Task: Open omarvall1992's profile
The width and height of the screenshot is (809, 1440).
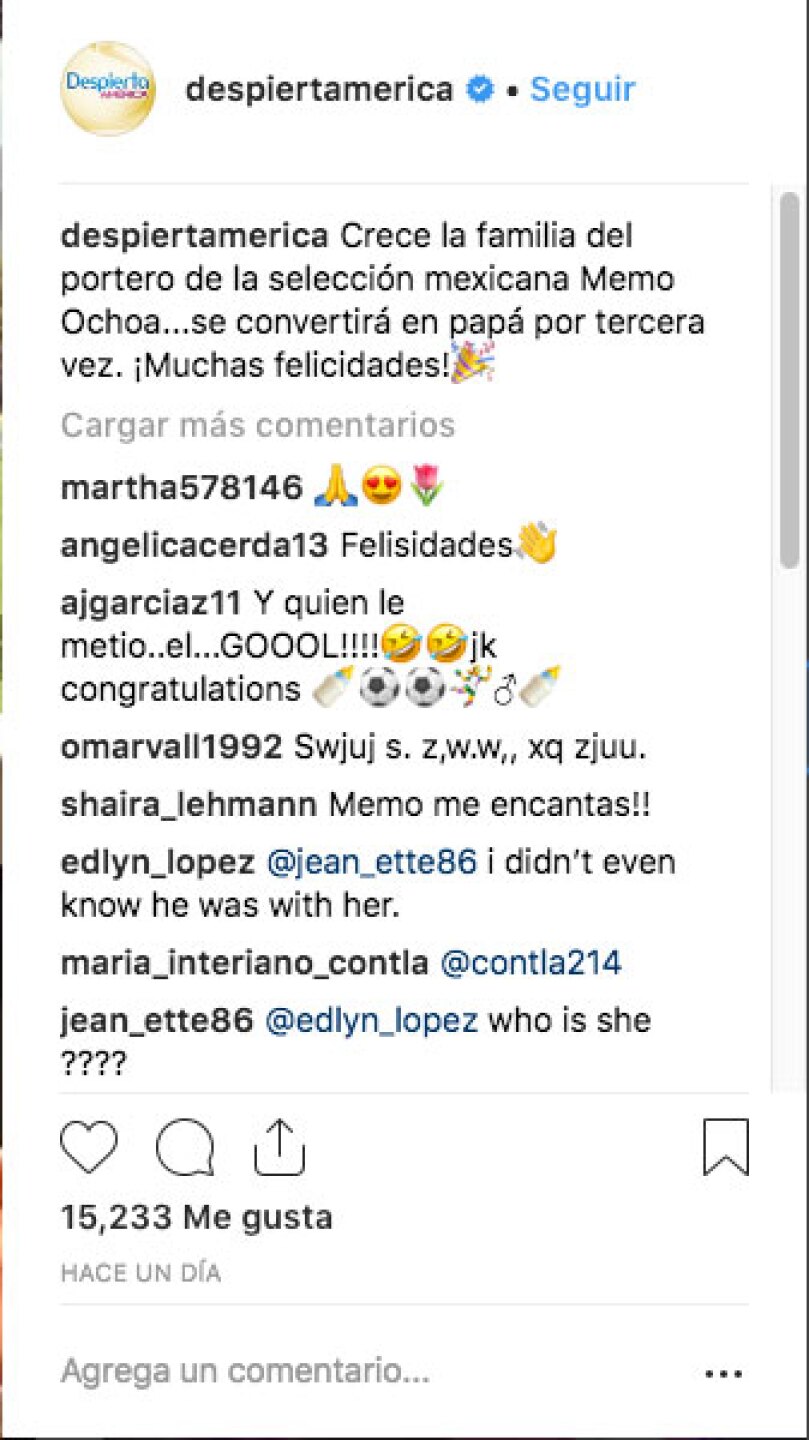Action: click(172, 749)
